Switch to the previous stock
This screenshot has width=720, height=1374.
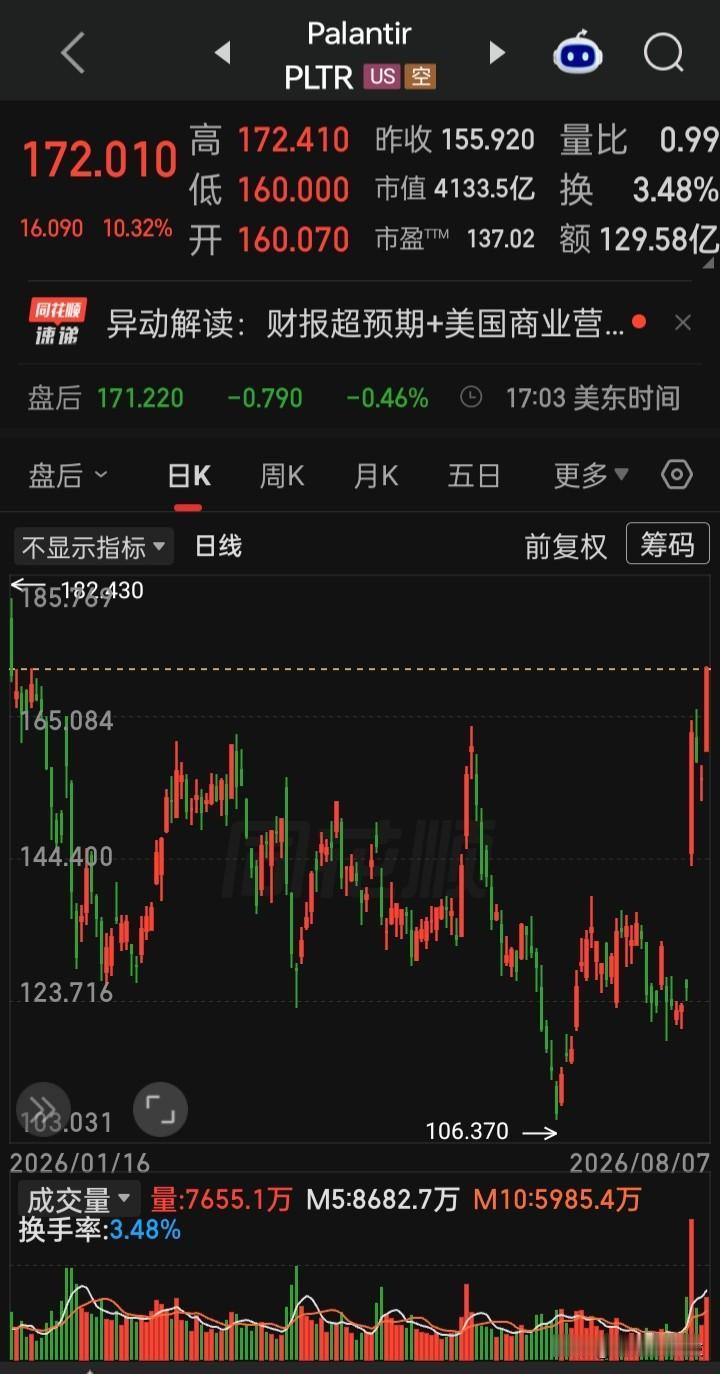(223, 53)
